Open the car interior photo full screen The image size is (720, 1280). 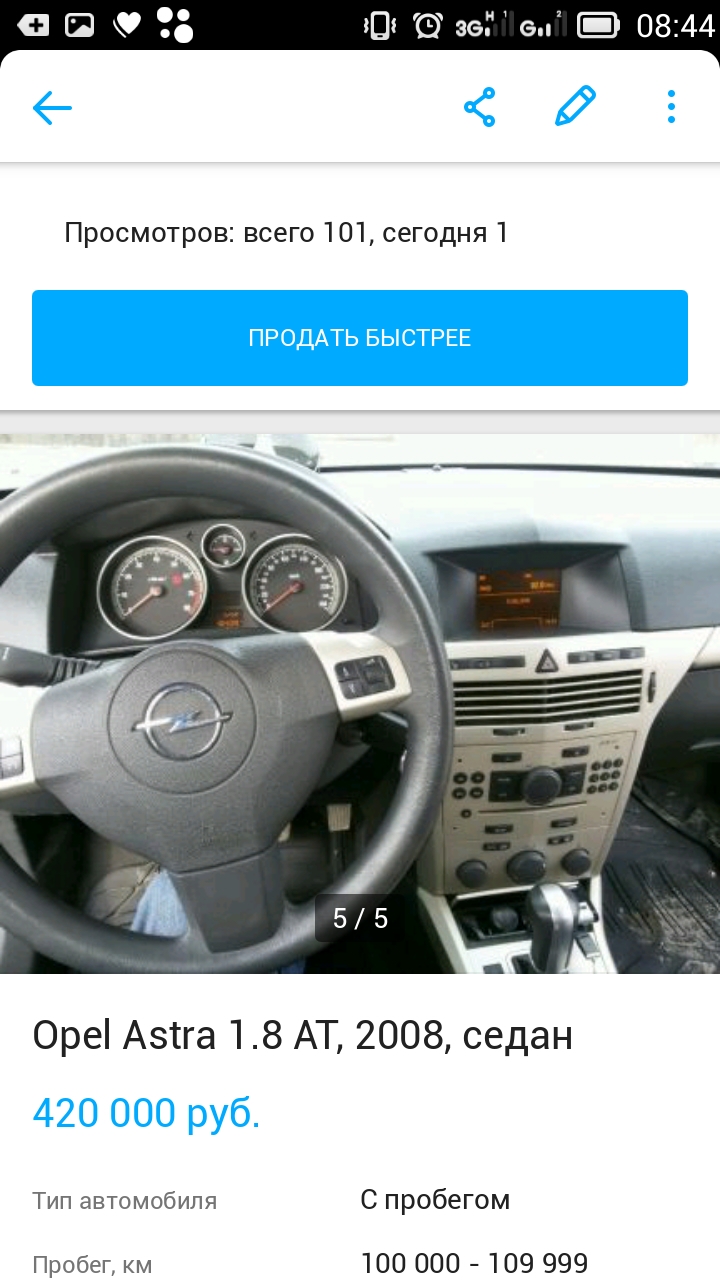[x=360, y=700]
